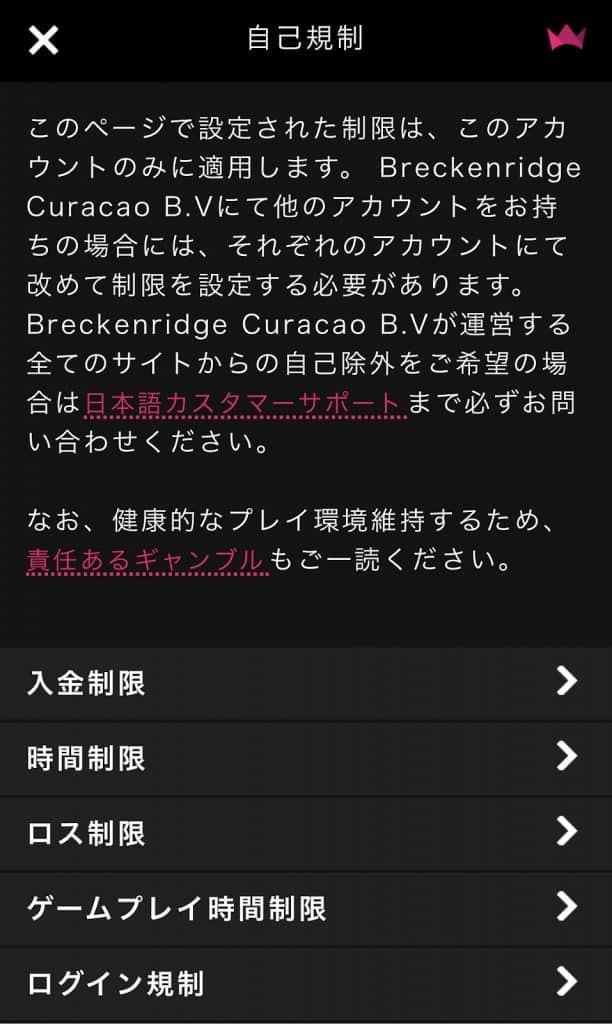Viewport: 612px width, 1024px height.
Task: Tap the pink crown icon
Action: point(566,38)
